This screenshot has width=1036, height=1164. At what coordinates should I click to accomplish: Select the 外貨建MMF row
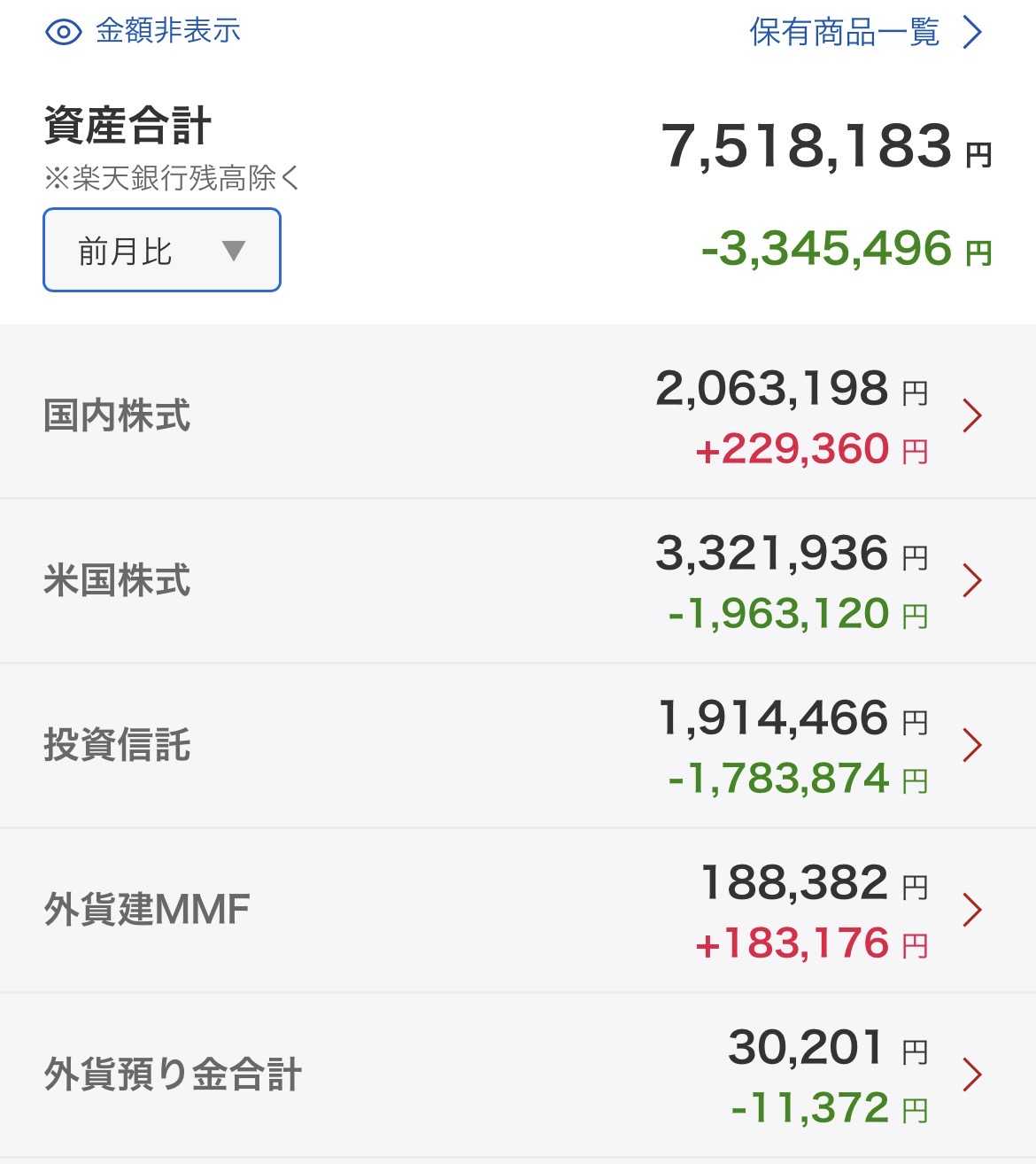click(x=518, y=911)
